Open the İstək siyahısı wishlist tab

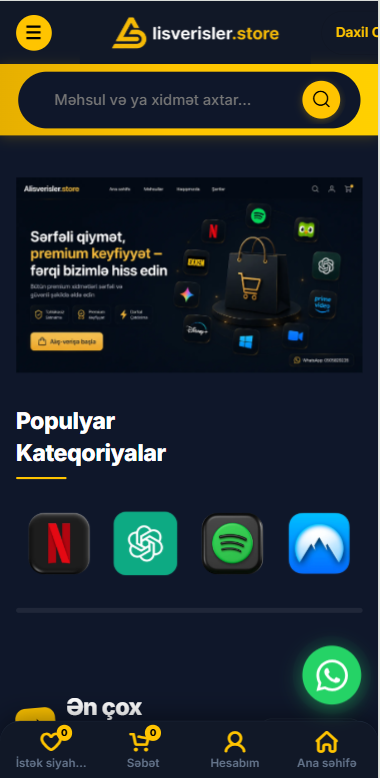(51, 749)
